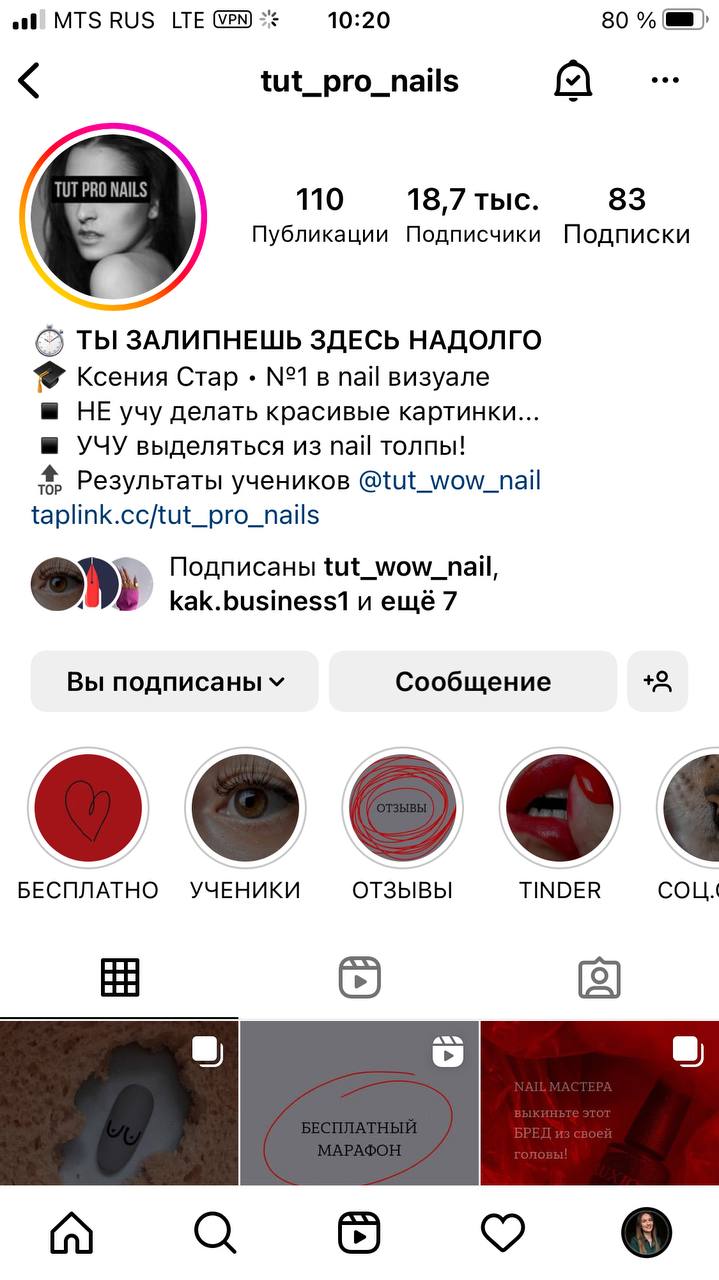Switch to the Reels tab of the profile
Viewport: 719px width, 1280px height.
point(359,978)
